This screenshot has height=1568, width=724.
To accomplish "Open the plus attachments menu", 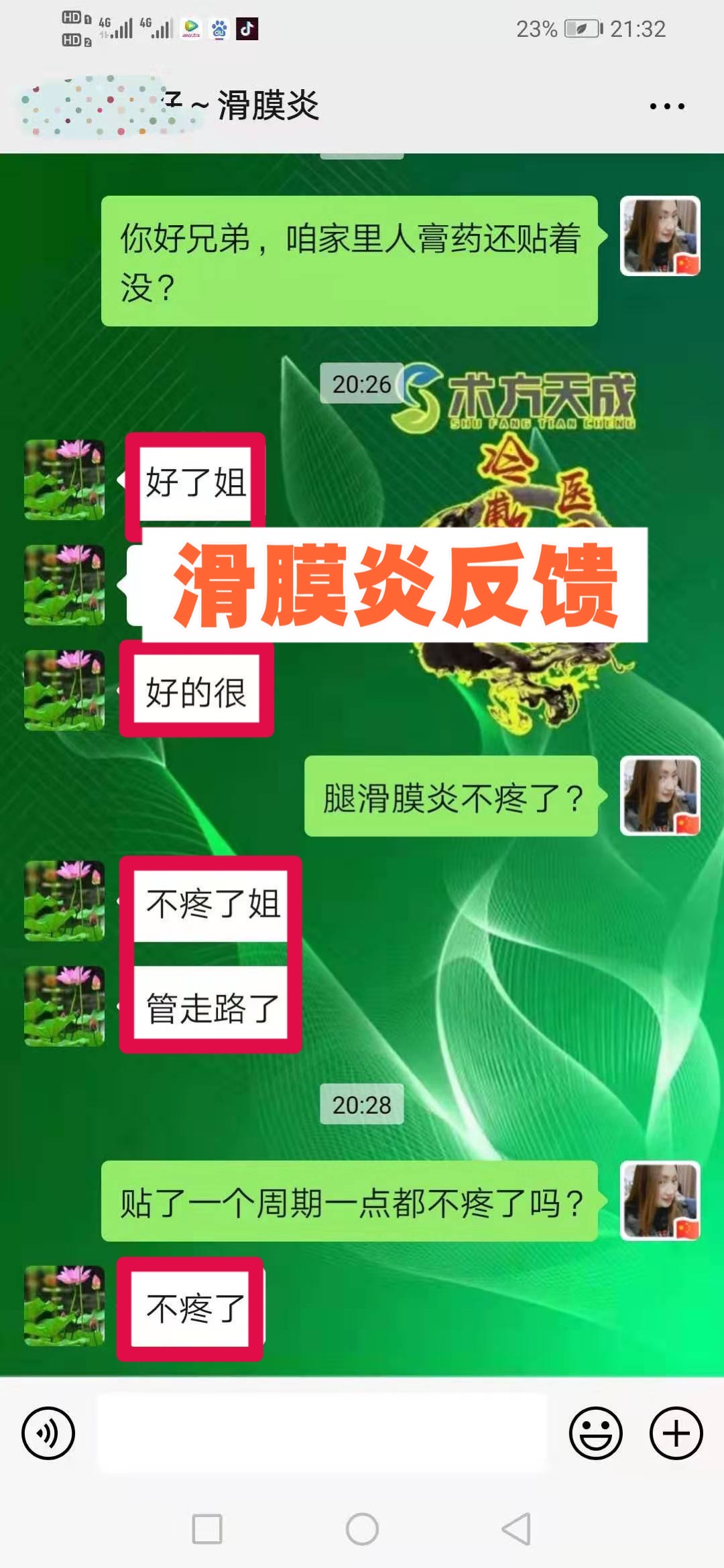I will tap(676, 1433).
